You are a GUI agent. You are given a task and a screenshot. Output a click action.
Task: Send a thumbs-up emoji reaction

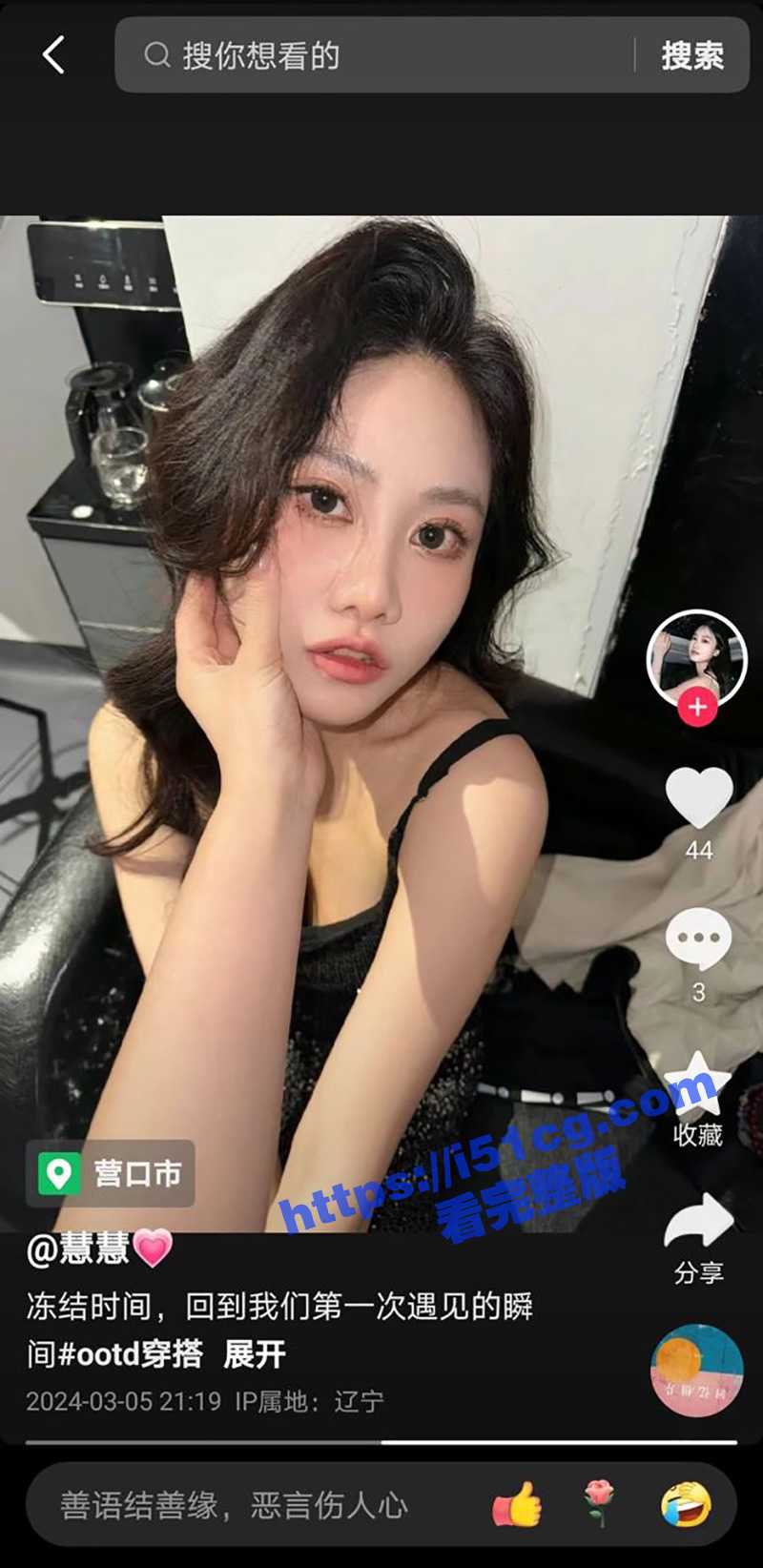click(x=517, y=1505)
